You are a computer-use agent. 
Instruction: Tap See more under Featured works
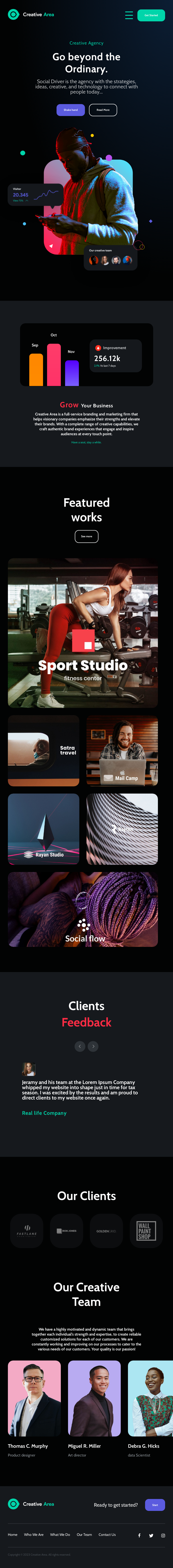point(86,536)
